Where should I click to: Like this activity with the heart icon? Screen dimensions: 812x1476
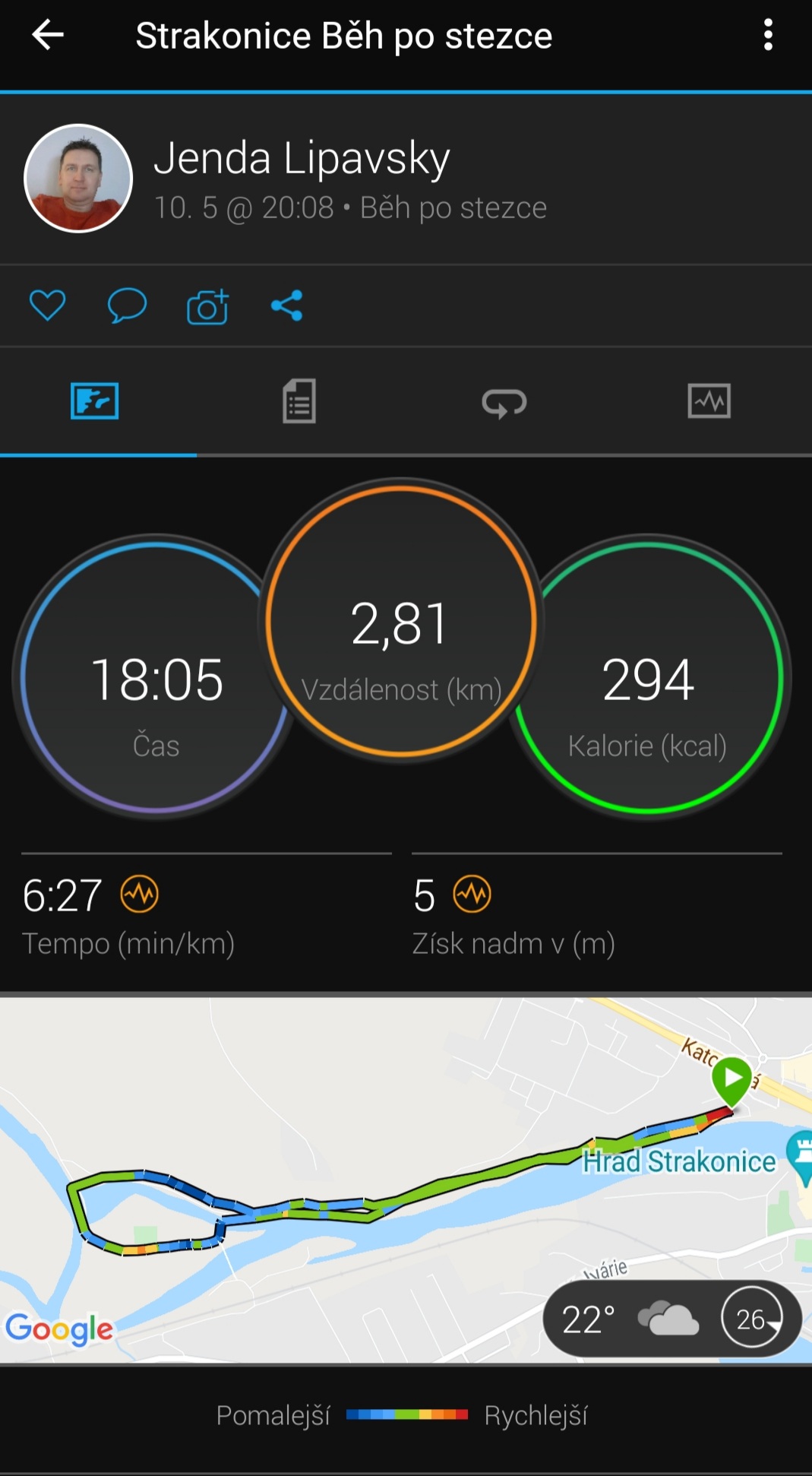click(47, 306)
